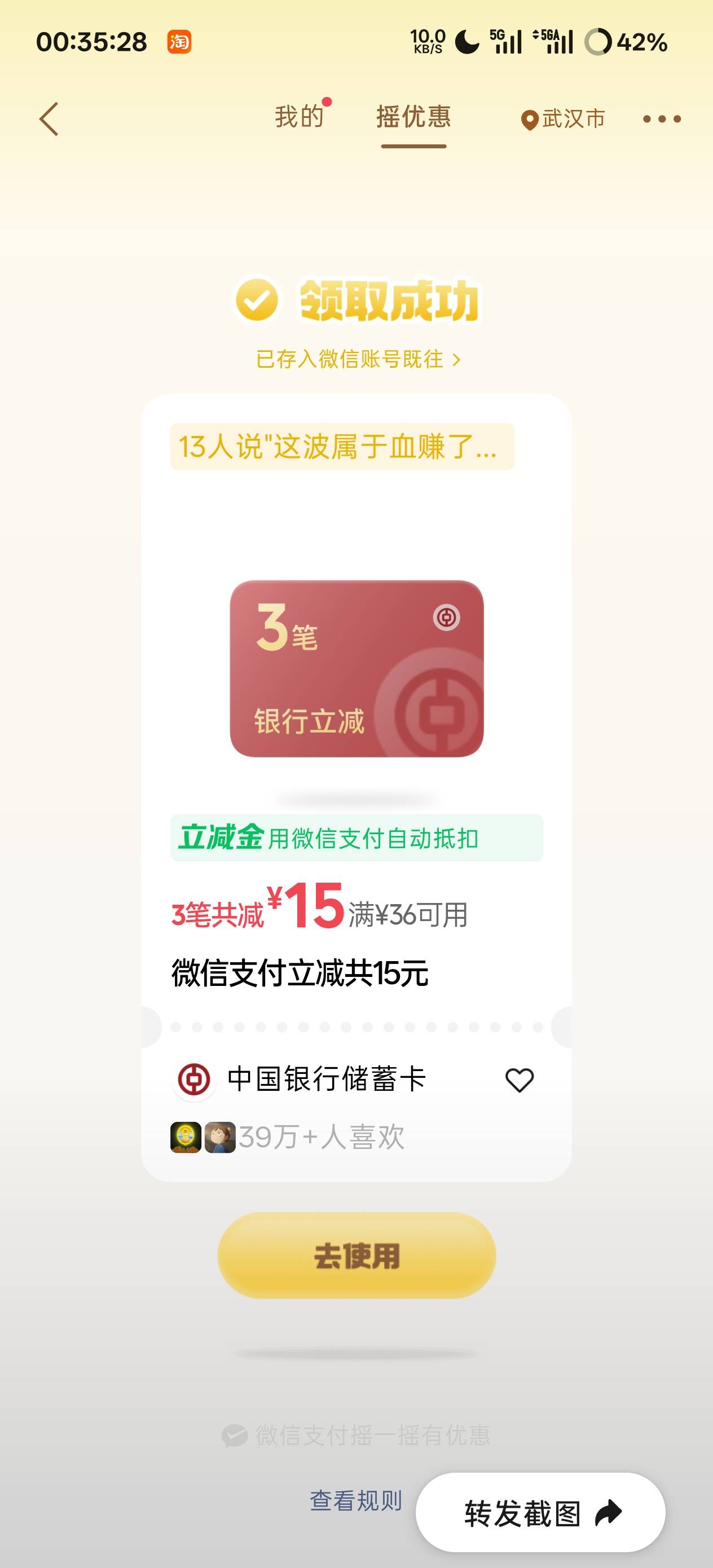Open 已存入微信账号 link
This screenshot has height=1568, width=713.
click(358, 359)
